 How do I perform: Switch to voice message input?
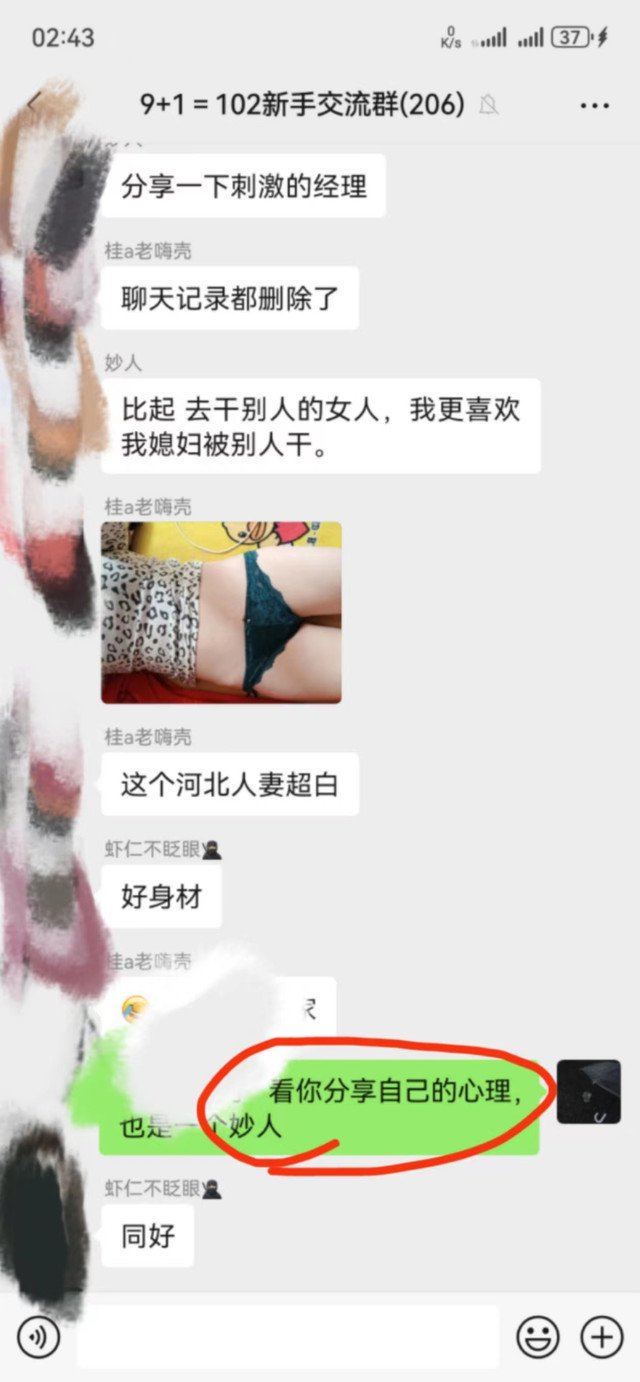[x=38, y=1338]
